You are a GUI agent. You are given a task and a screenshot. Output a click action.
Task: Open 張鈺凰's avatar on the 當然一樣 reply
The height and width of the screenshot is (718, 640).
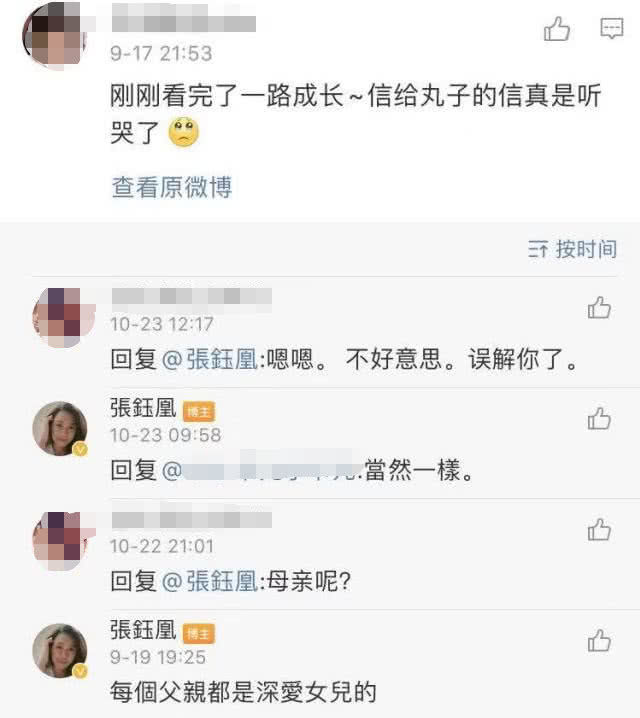click(59, 429)
